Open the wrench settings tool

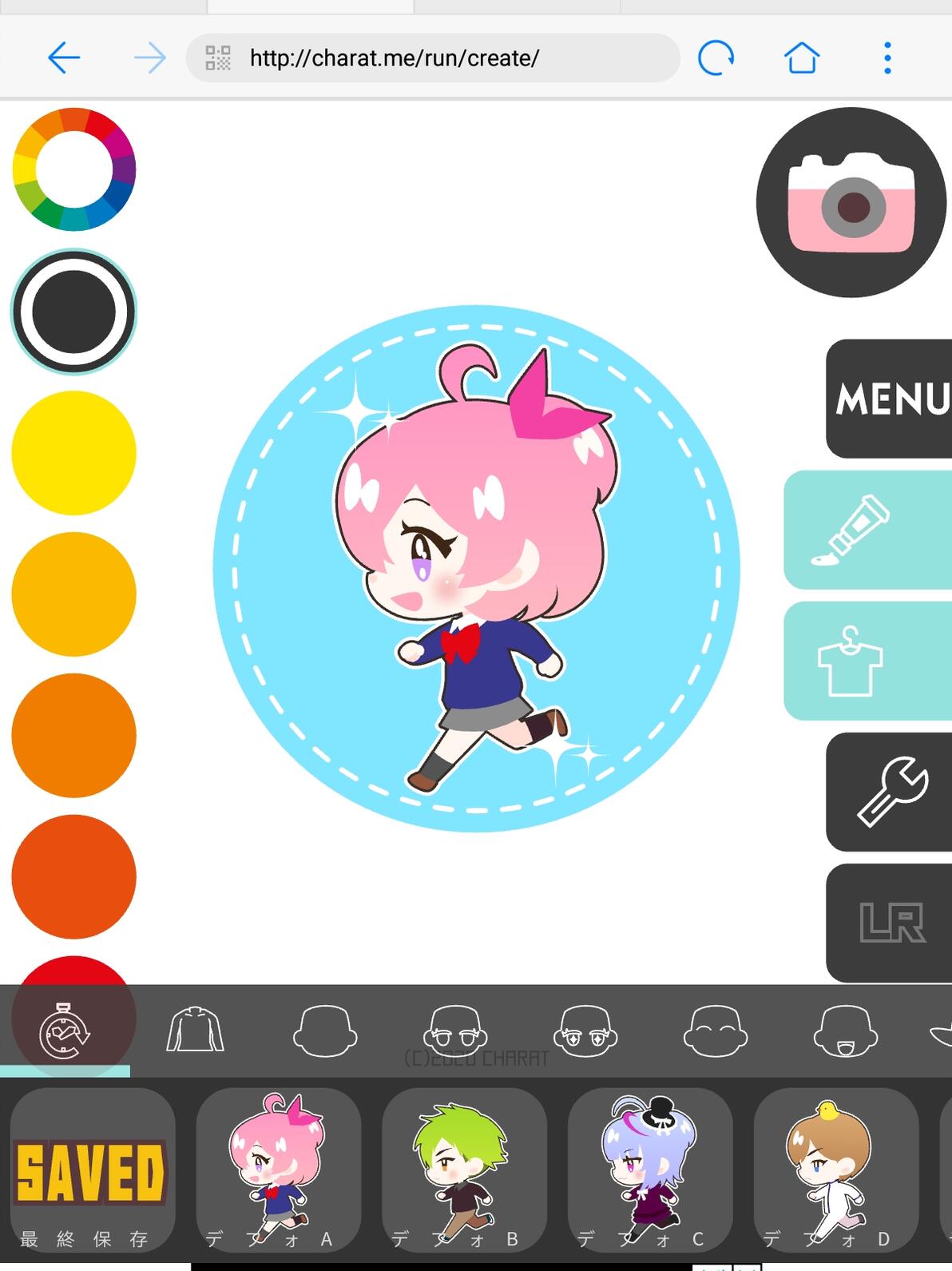[x=889, y=792]
